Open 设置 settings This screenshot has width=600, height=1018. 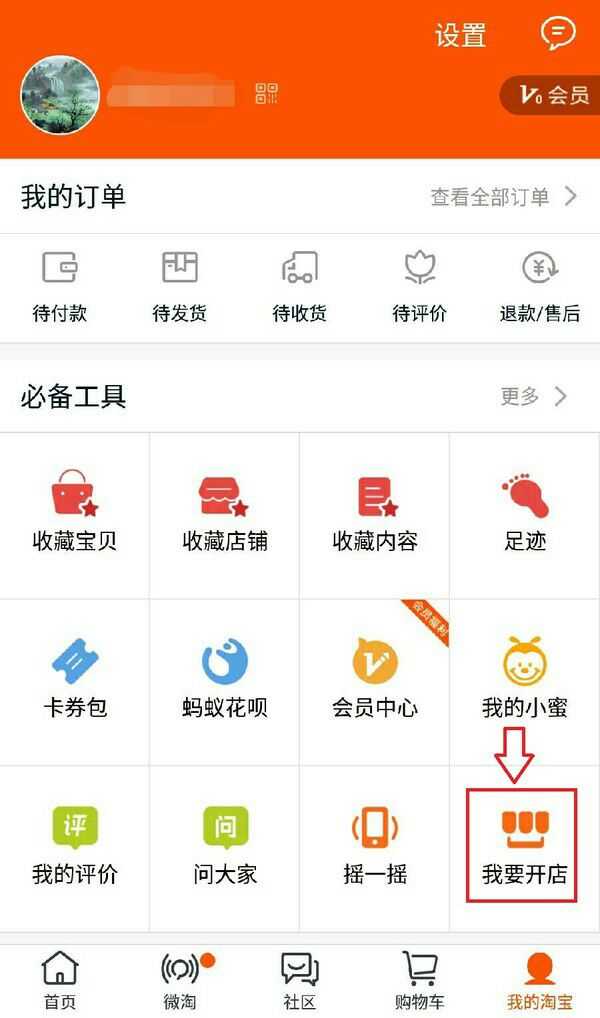point(460,36)
